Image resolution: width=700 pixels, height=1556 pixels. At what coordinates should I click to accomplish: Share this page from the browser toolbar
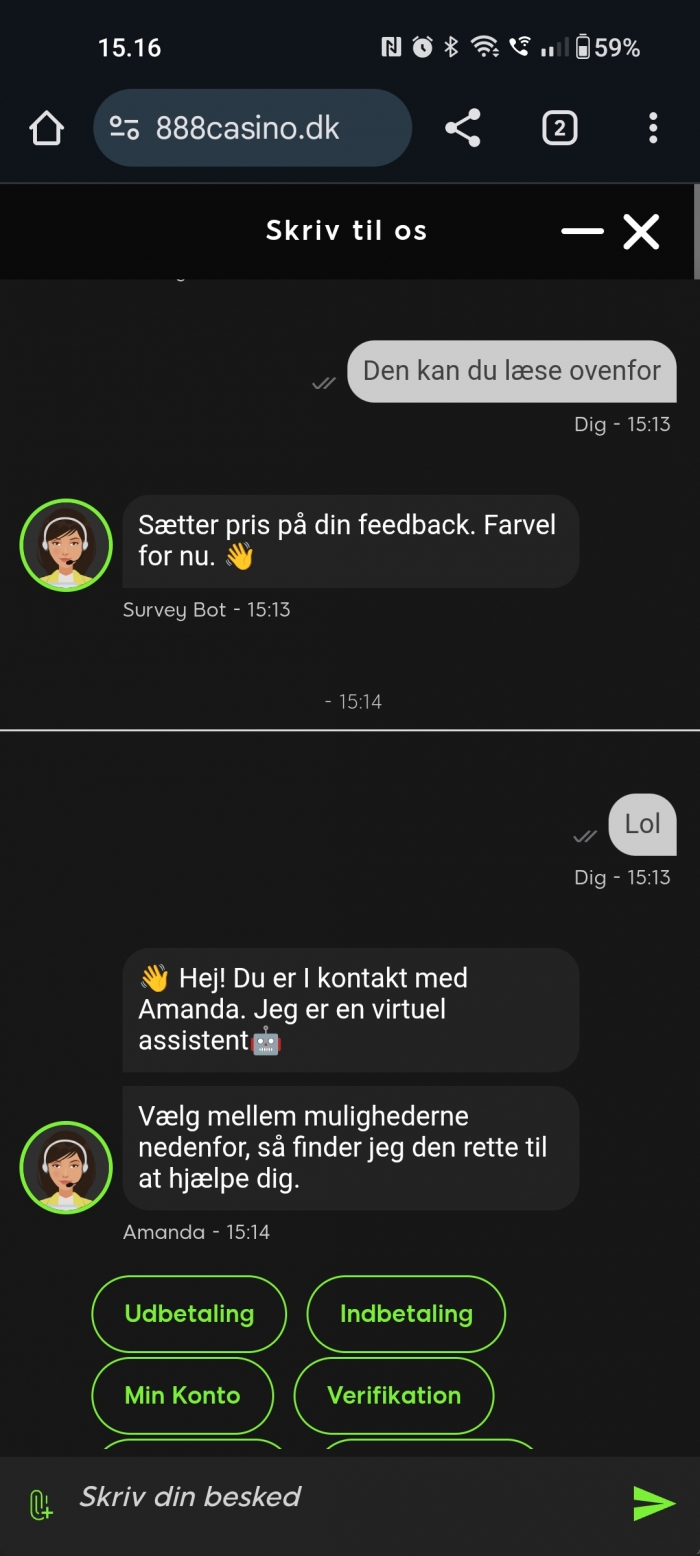(x=462, y=128)
